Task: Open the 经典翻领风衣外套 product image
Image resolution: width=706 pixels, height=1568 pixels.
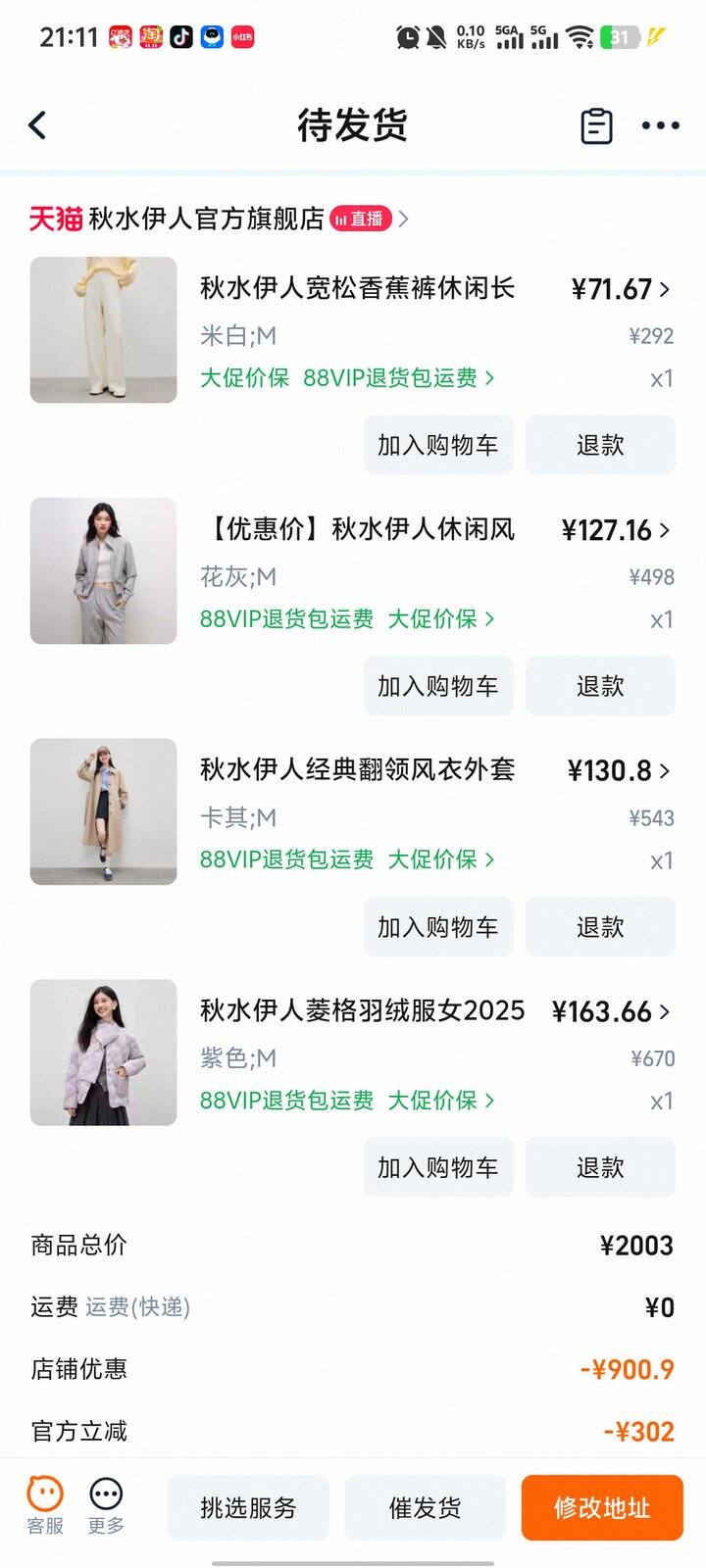Action: coord(104,811)
